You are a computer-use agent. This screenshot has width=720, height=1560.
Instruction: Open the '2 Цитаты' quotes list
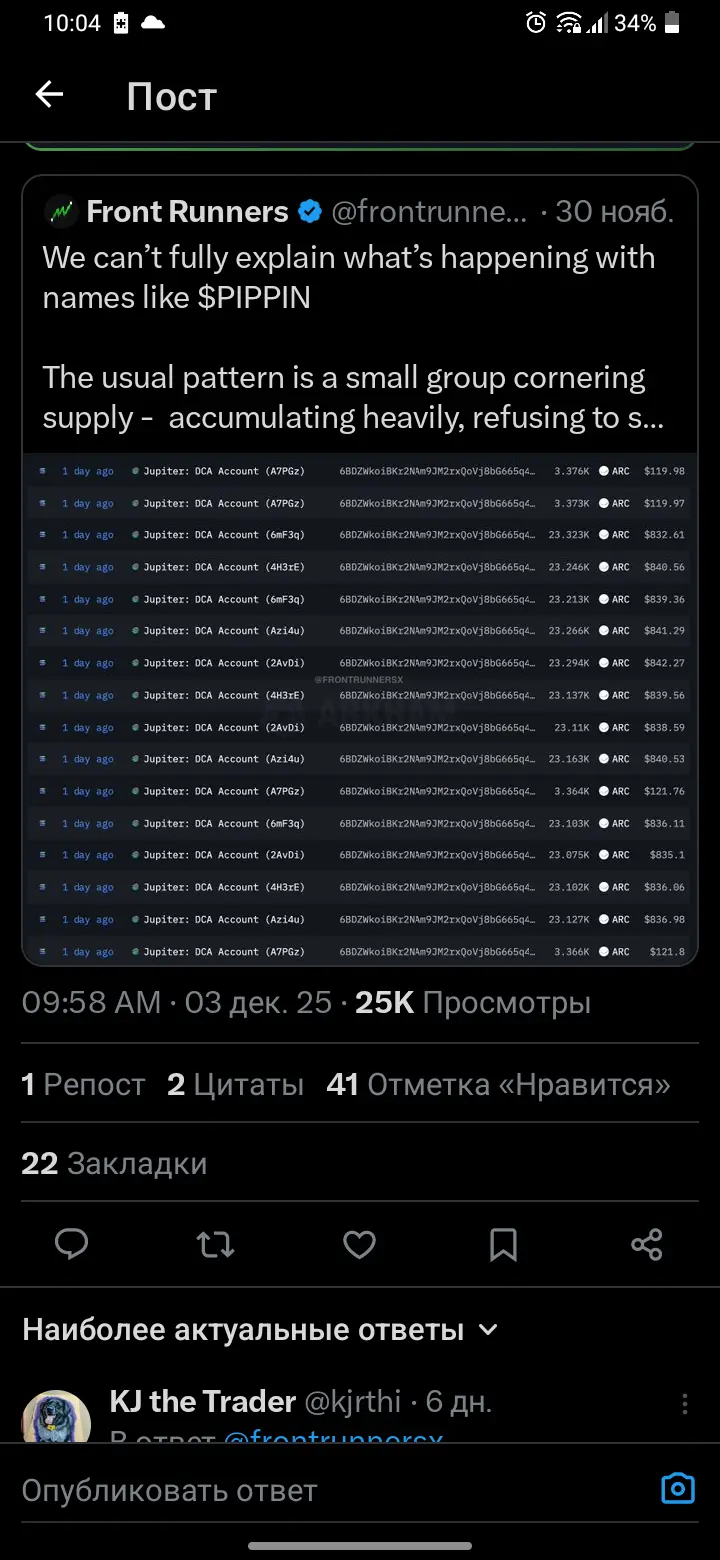click(x=235, y=1084)
